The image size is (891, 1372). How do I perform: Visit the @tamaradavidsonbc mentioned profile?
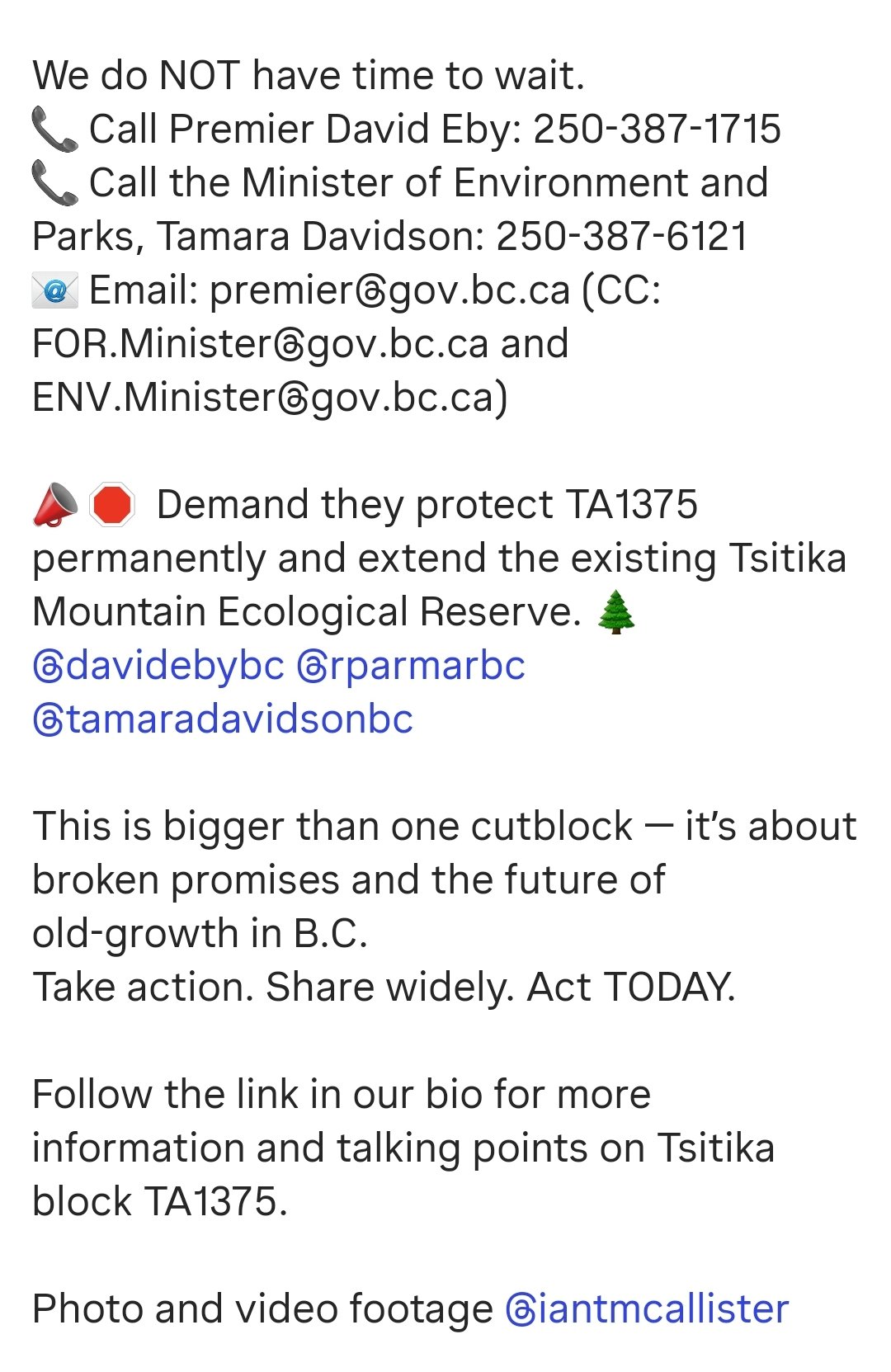[x=223, y=719]
